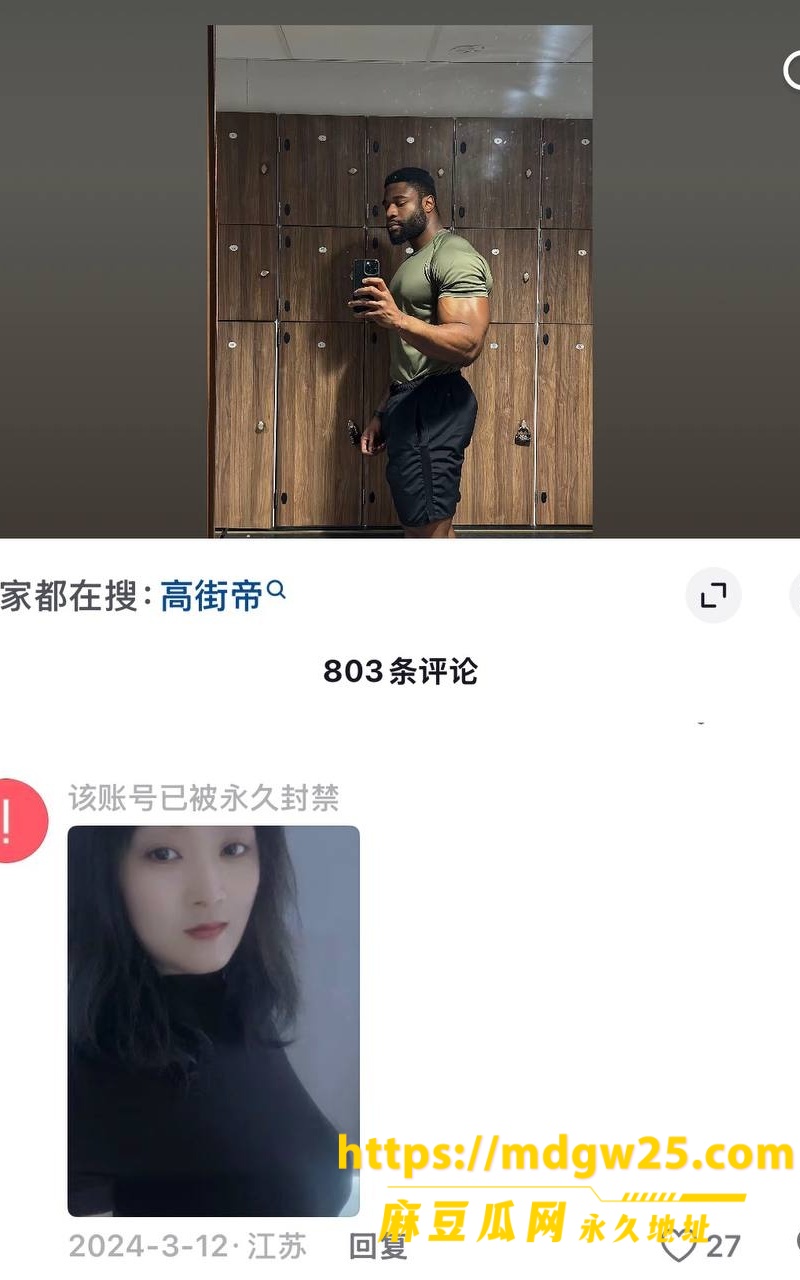The width and height of the screenshot is (800, 1280).
Task: Tap 回复 to reply to the comment
Action: (378, 1246)
